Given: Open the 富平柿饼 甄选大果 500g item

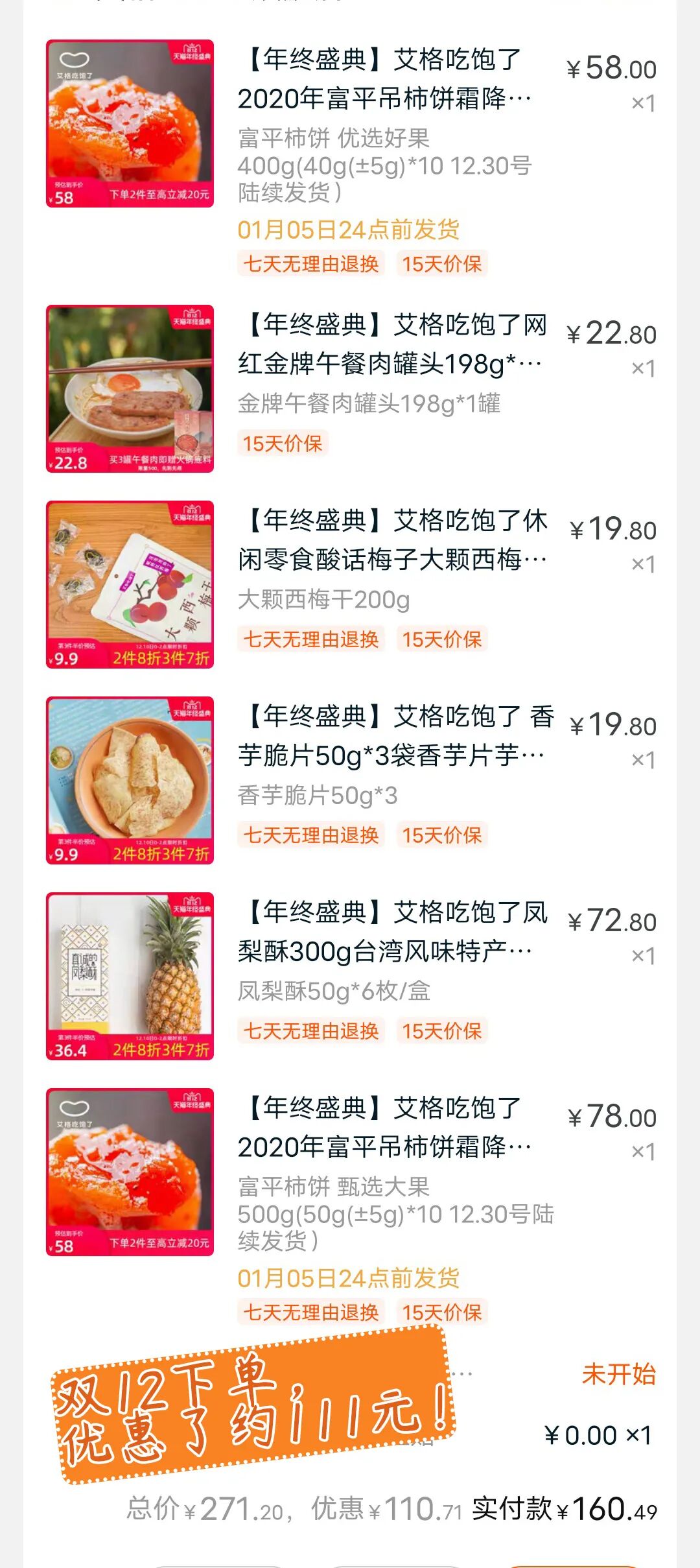Looking at the screenshot, I should (385, 1128).
